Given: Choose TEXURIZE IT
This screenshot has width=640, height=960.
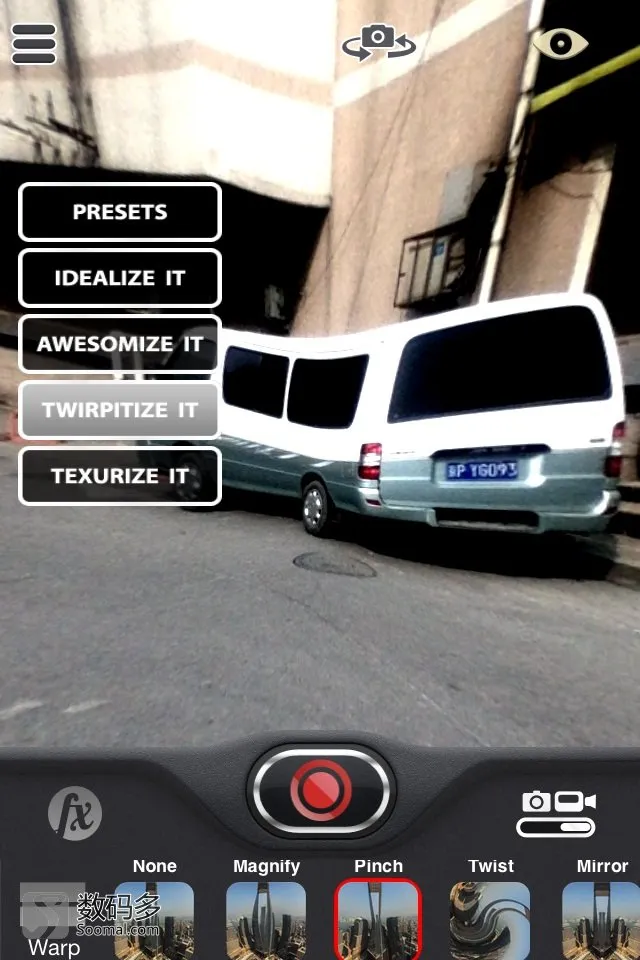Looking at the screenshot, I should 120,476.
